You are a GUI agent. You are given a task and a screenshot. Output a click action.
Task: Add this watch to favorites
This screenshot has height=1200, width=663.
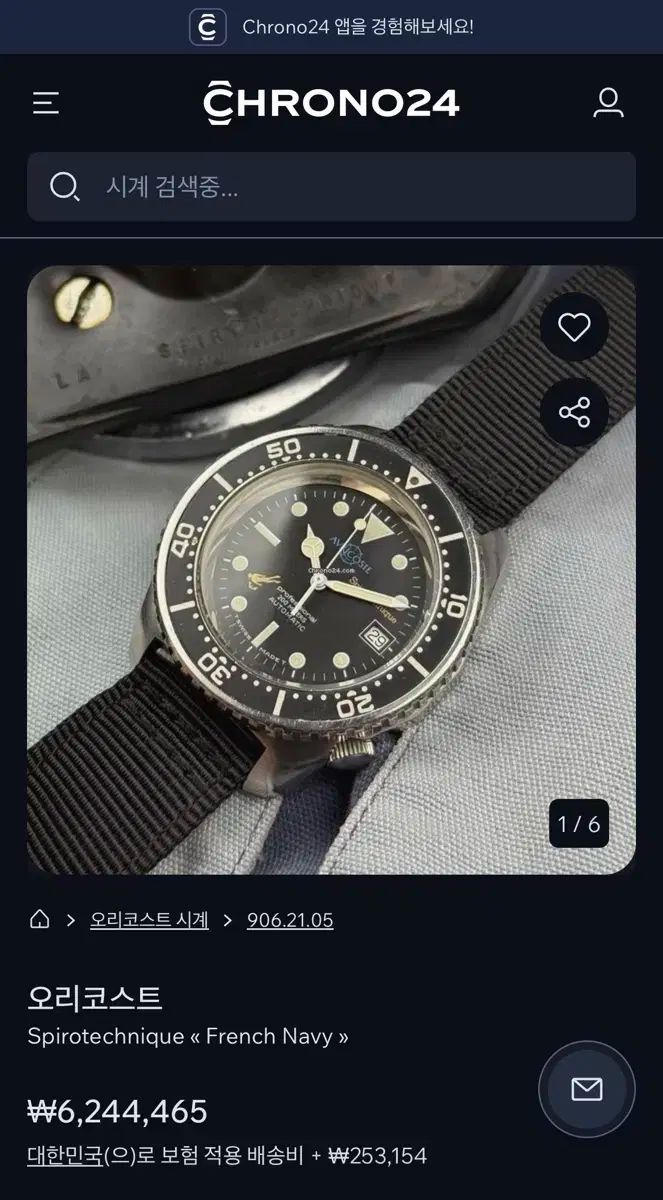pos(574,327)
